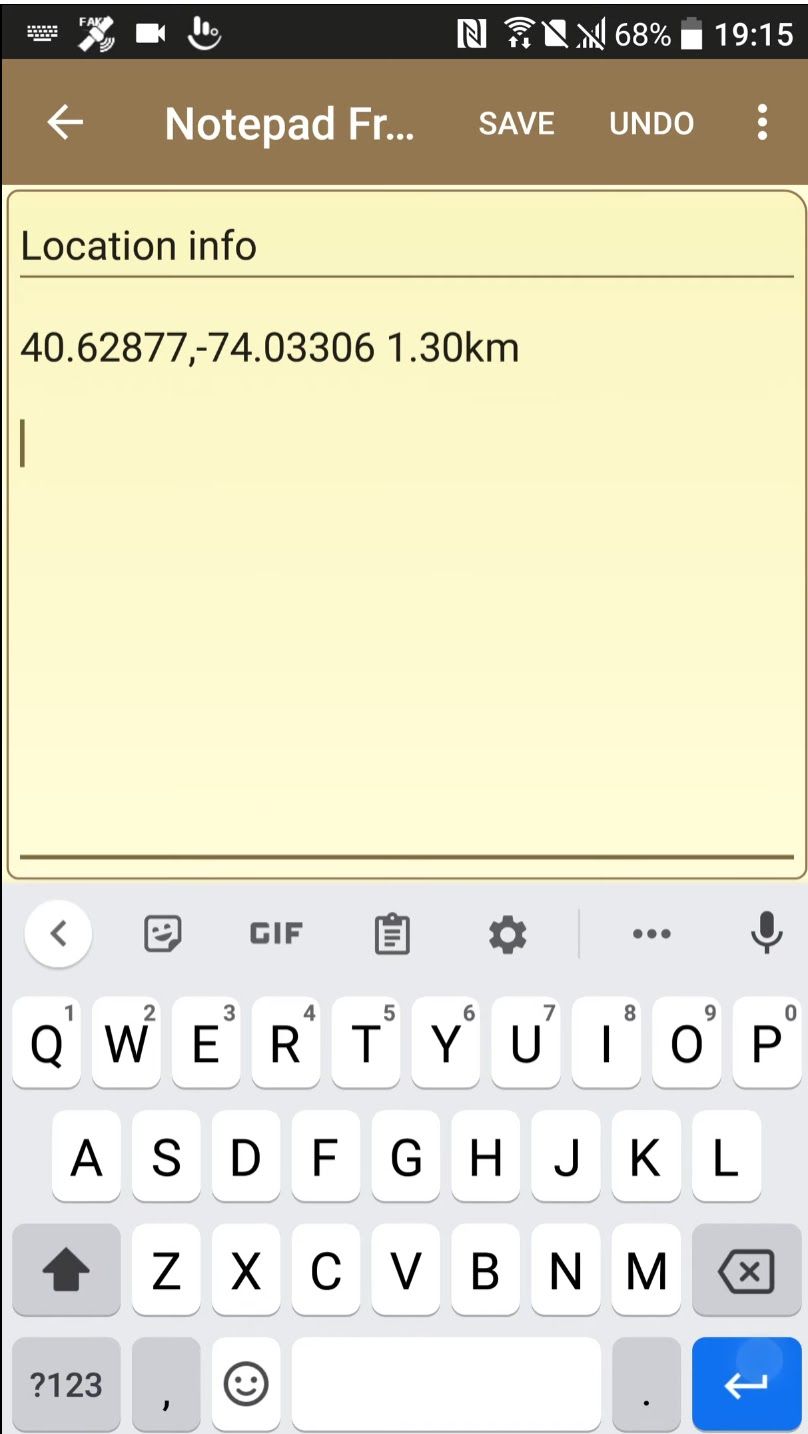Switch to the symbols layout with ?123 key
Viewport: 808px width, 1434px height.
click(65, 1384)
